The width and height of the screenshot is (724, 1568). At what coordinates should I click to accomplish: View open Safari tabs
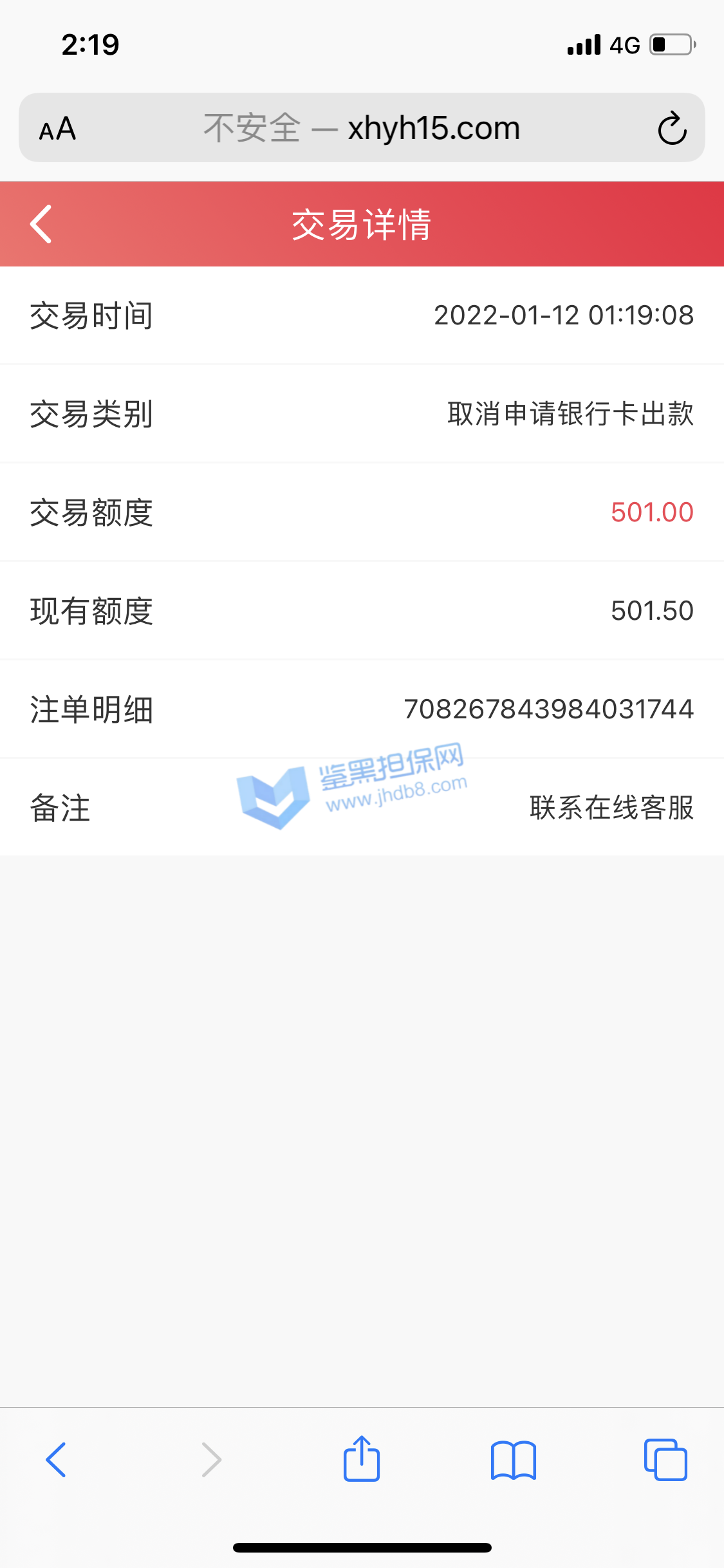tap(665, 1460)
